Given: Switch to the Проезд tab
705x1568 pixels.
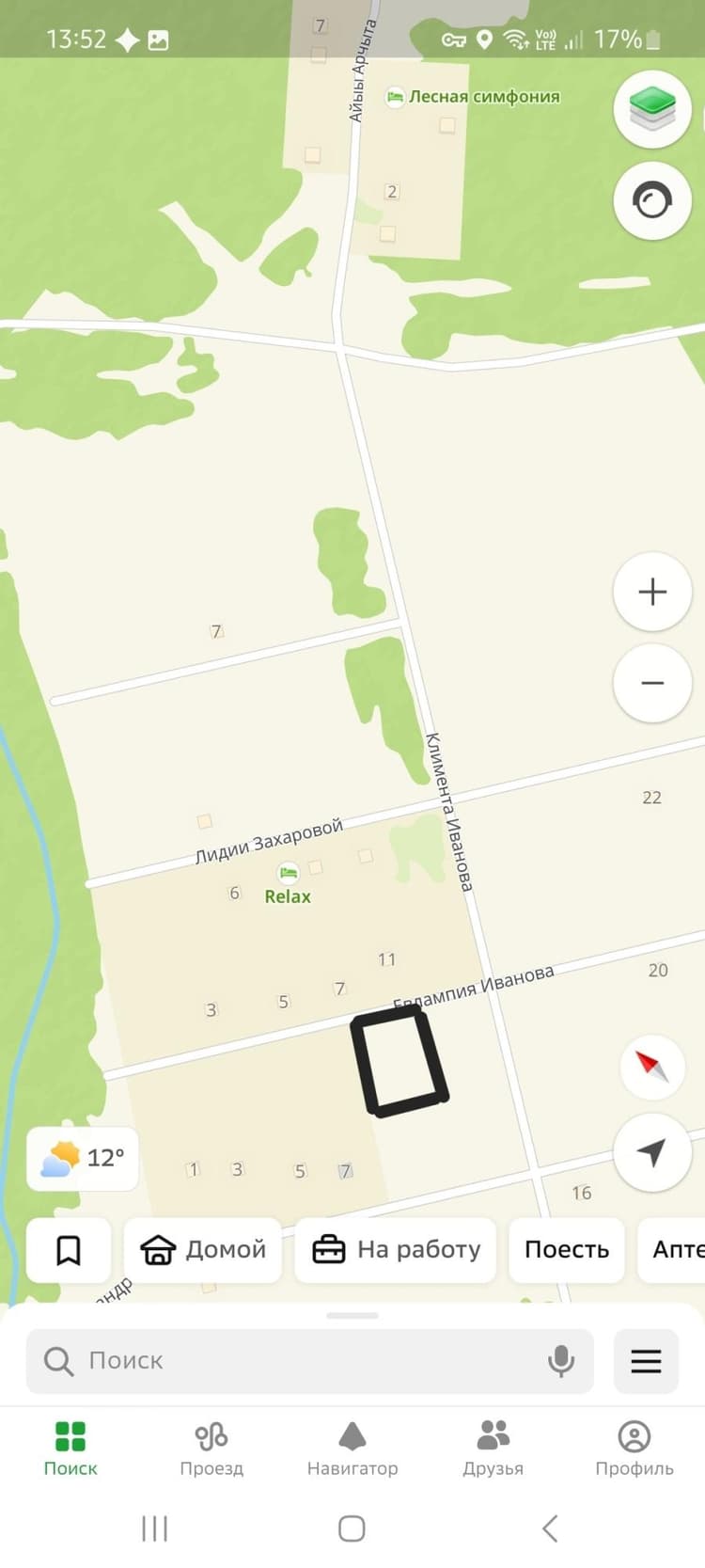Looking at the screenshot, I should [x=211, y=1449].
